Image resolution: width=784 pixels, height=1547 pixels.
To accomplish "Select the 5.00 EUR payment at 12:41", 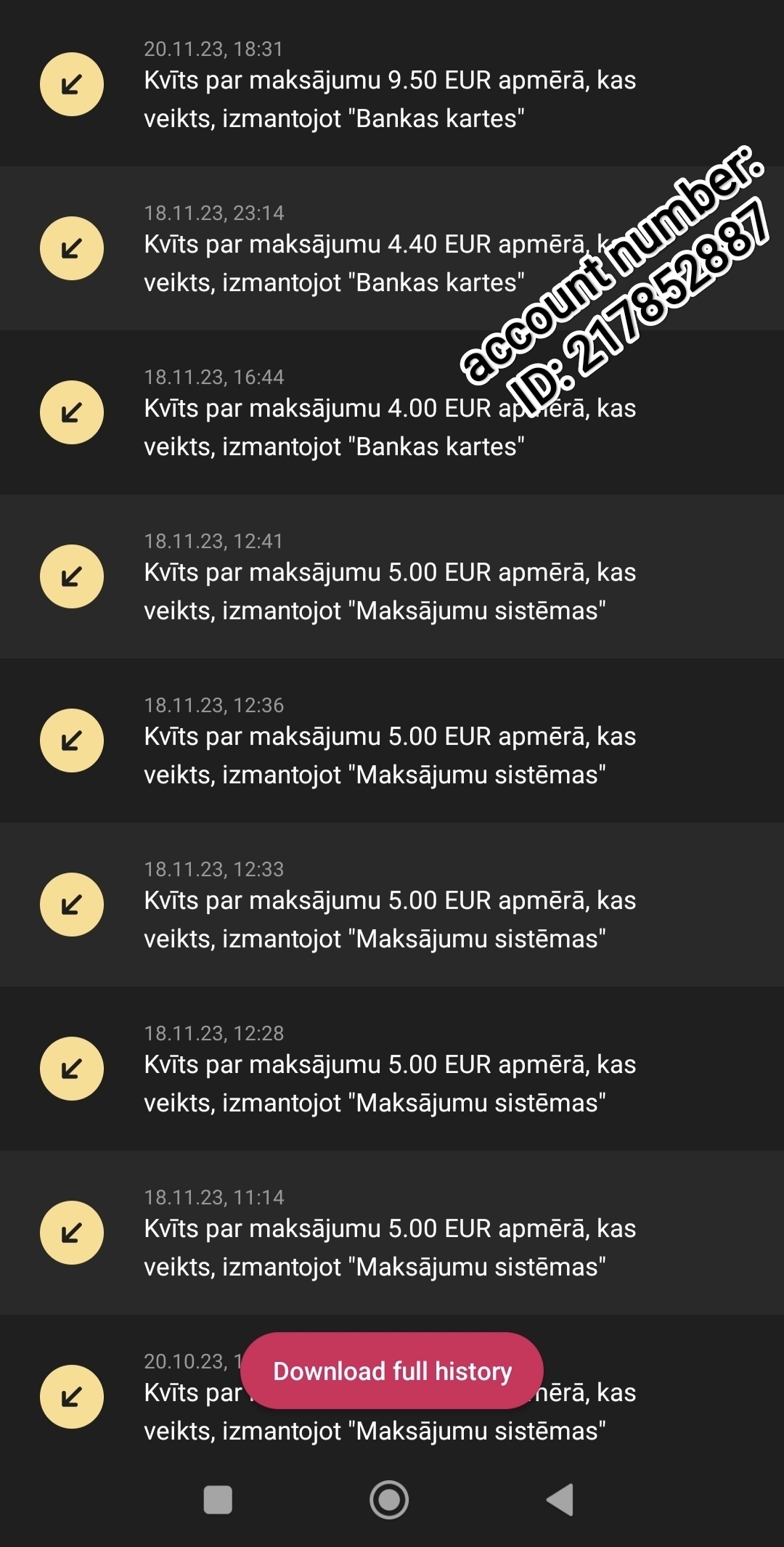I will pos(390,592).
